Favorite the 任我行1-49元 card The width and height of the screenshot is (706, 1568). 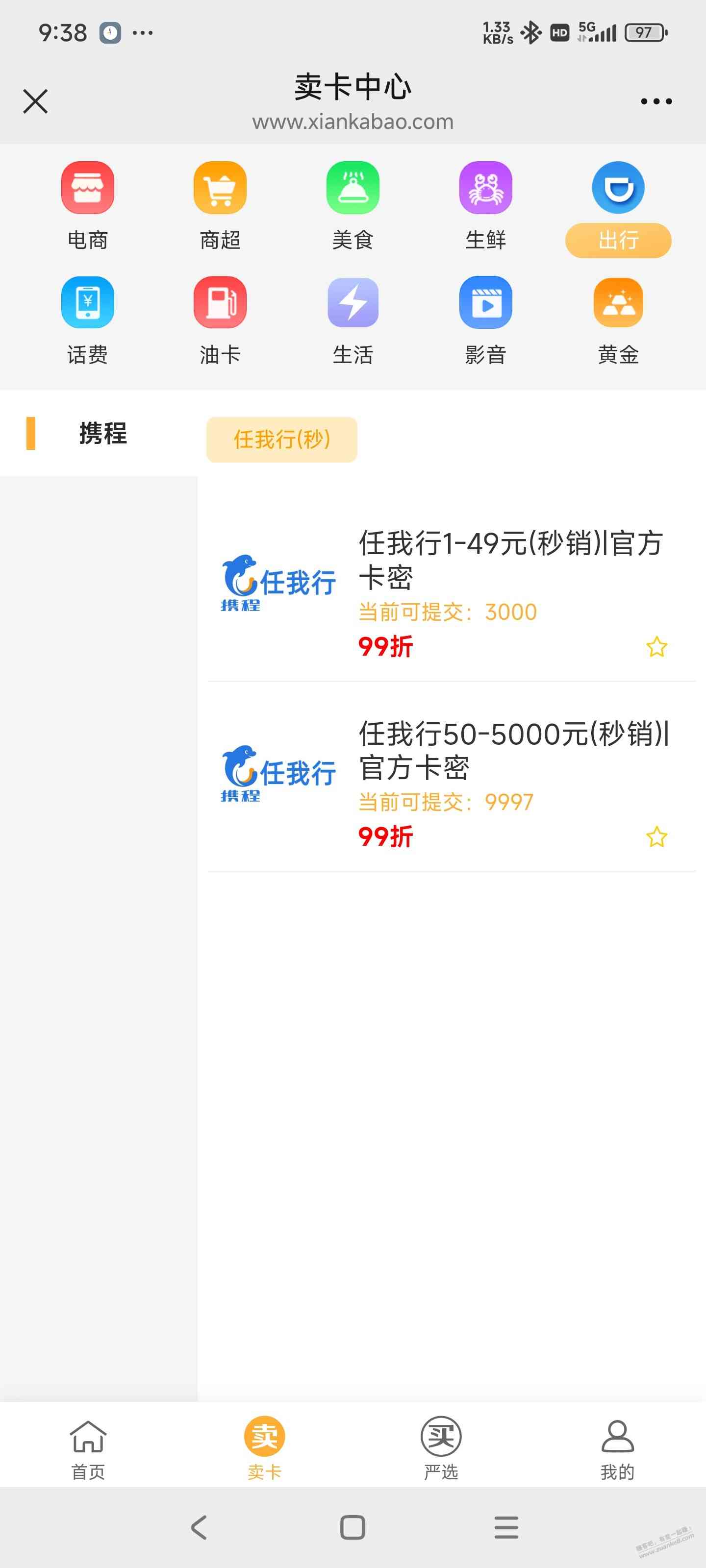[656, 646]
